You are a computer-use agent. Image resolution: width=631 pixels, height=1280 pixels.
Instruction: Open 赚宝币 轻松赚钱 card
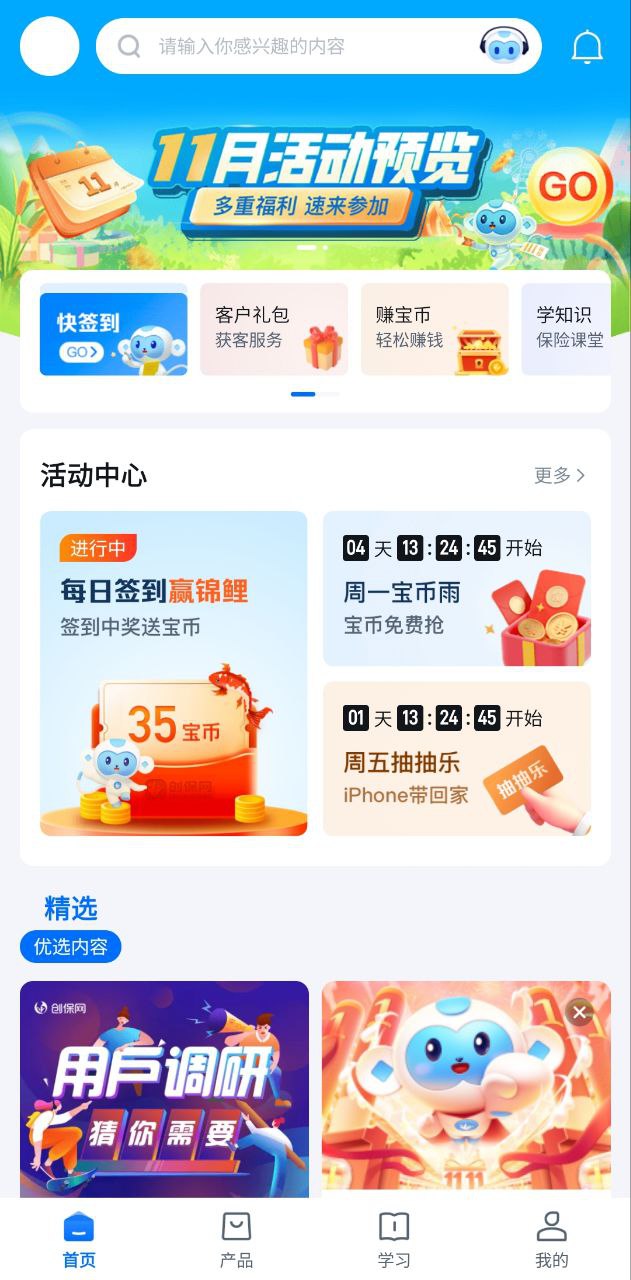[434, 329]
